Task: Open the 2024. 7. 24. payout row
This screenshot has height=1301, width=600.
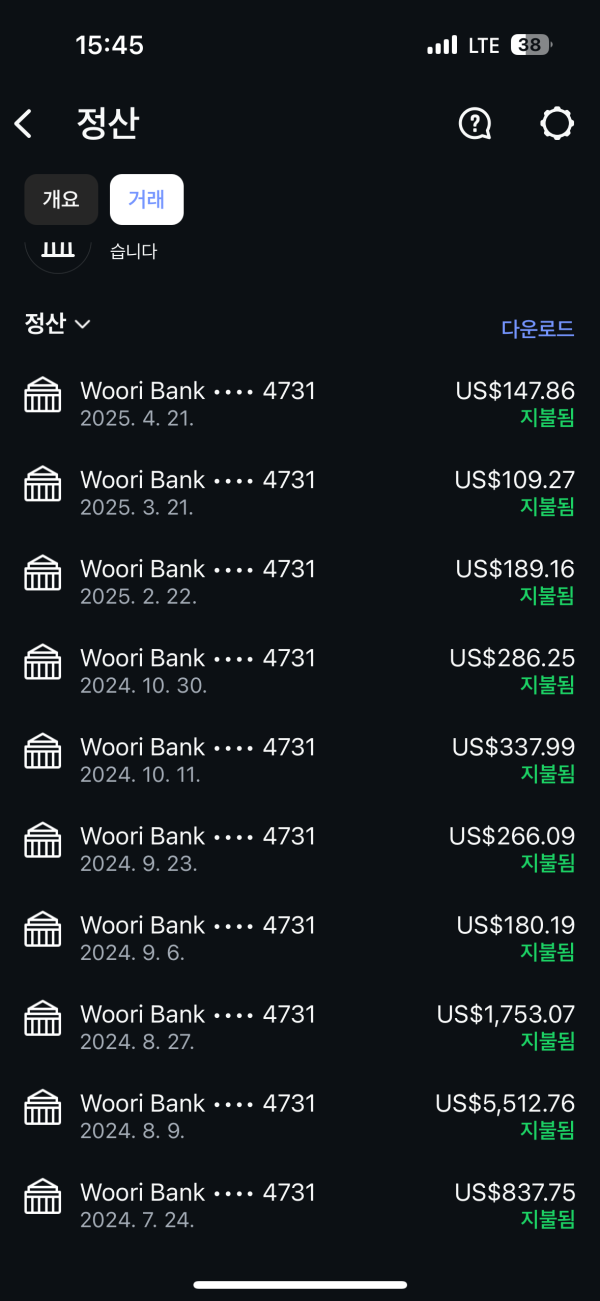Action: [x=300, y=1204]
